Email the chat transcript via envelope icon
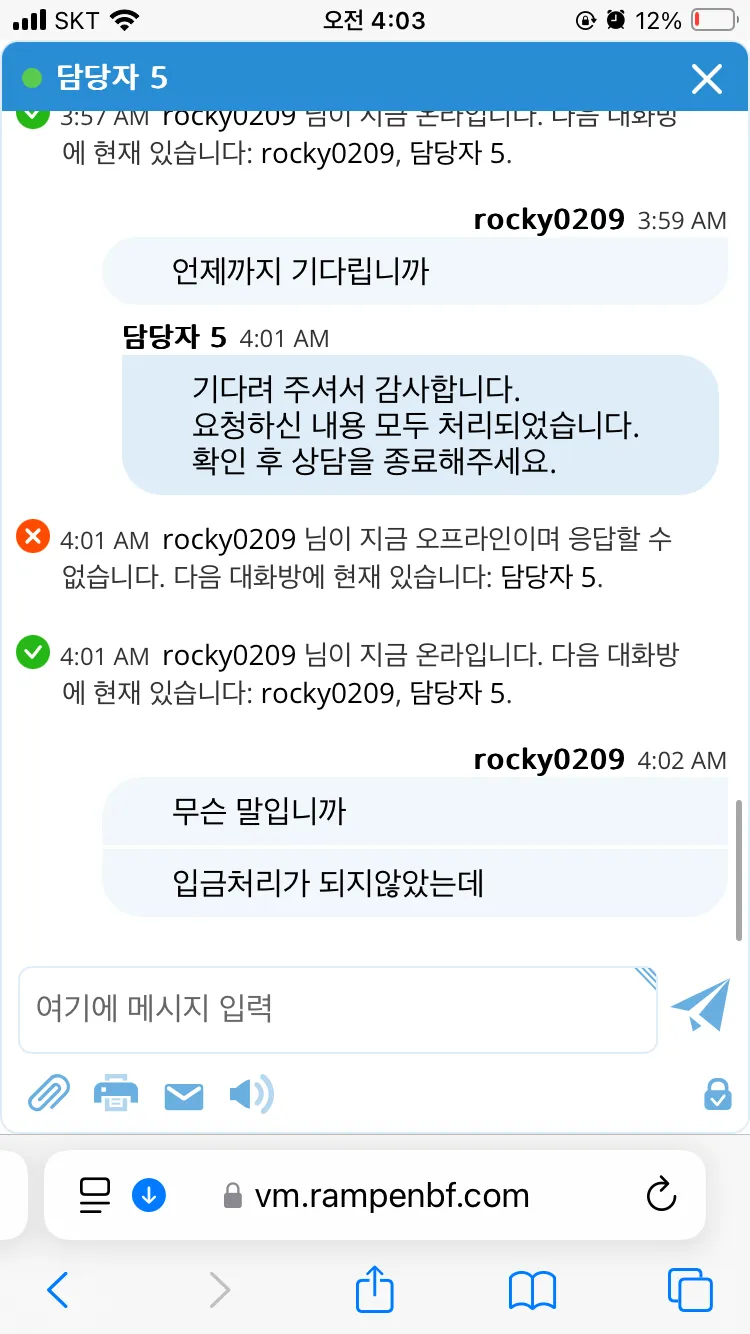 (x=183, y=1096)
